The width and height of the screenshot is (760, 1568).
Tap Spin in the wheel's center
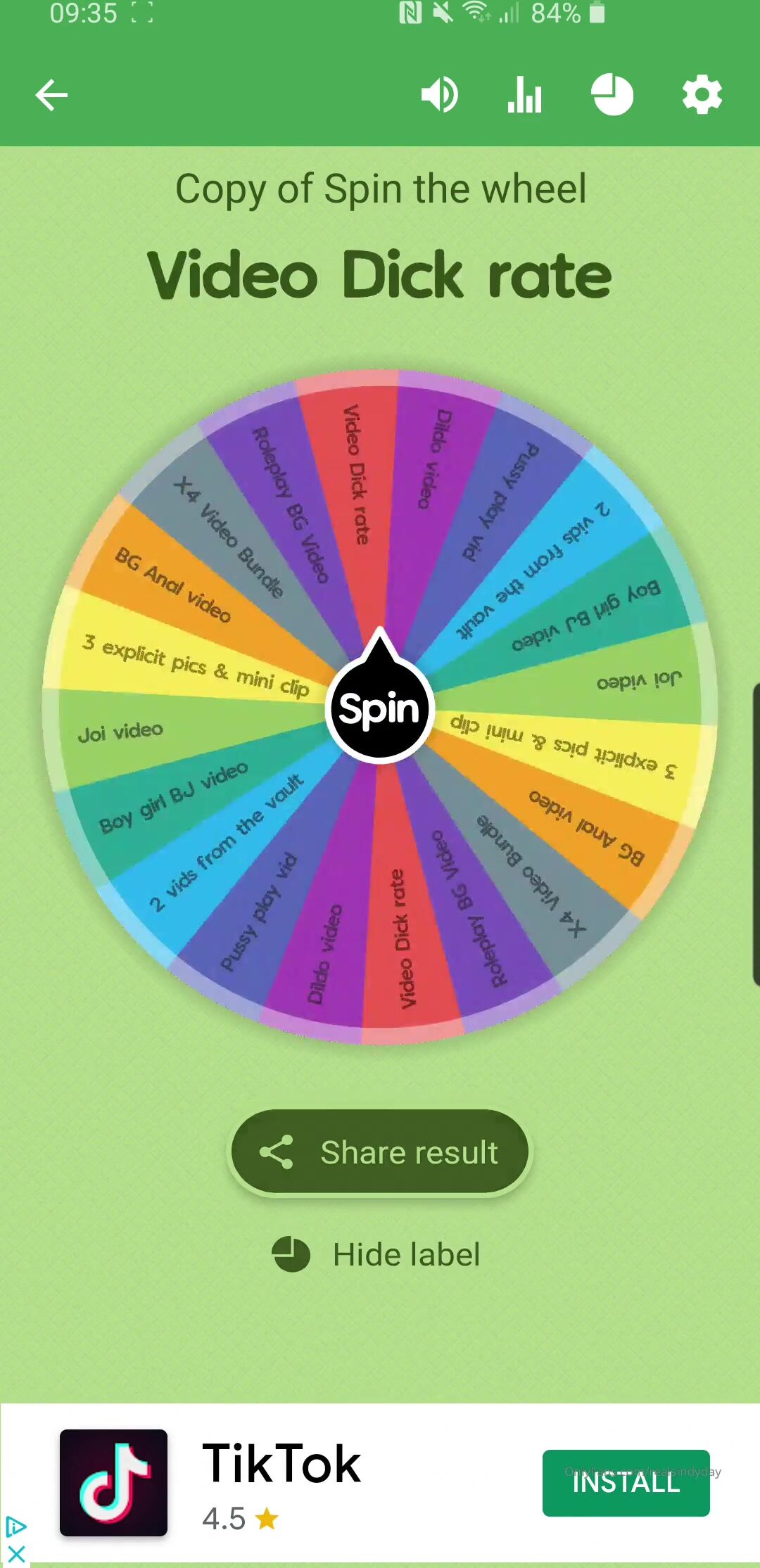coord(380,708)
